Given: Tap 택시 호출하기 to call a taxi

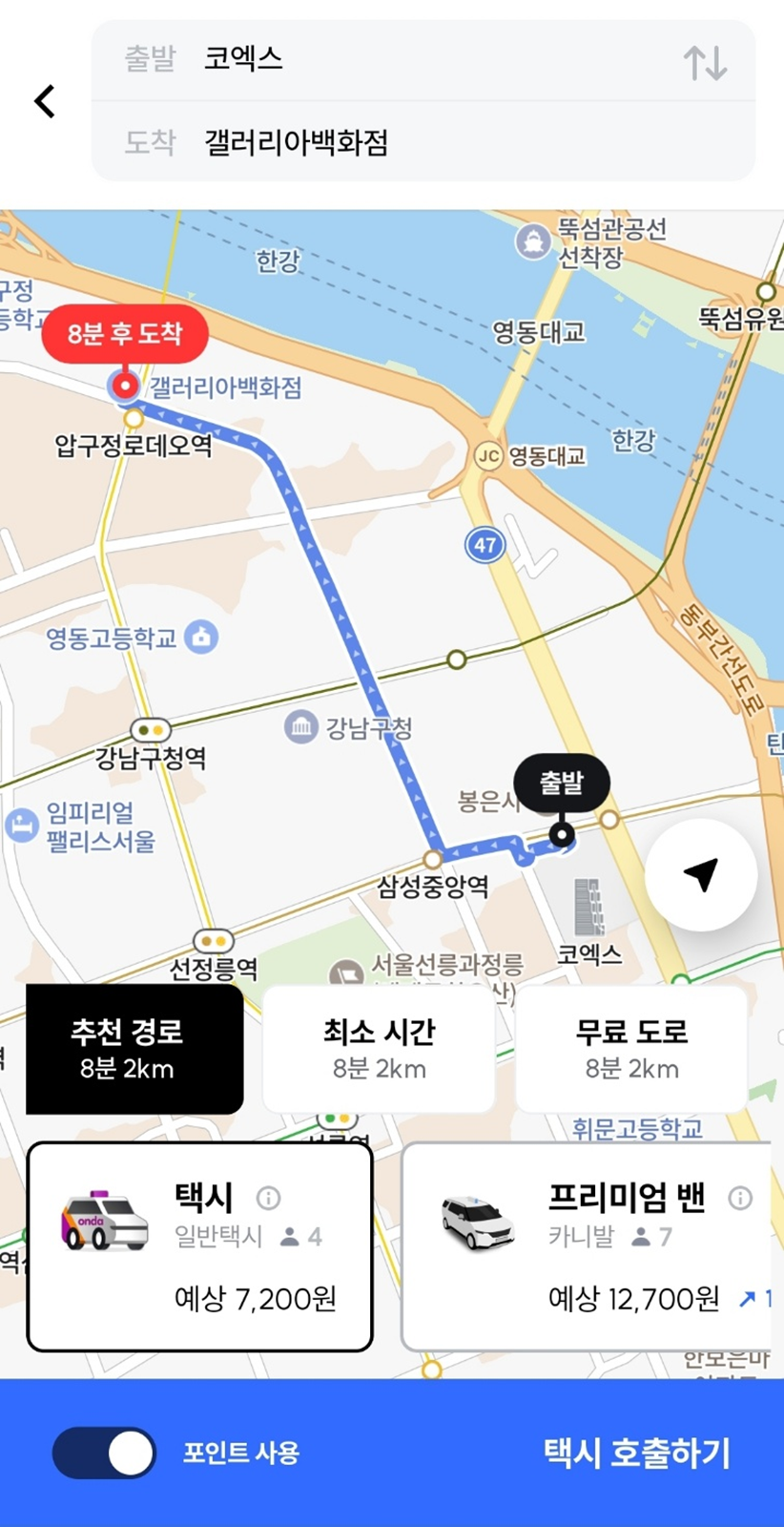Looking at the screenshot, I should [x=635, y=1454].
